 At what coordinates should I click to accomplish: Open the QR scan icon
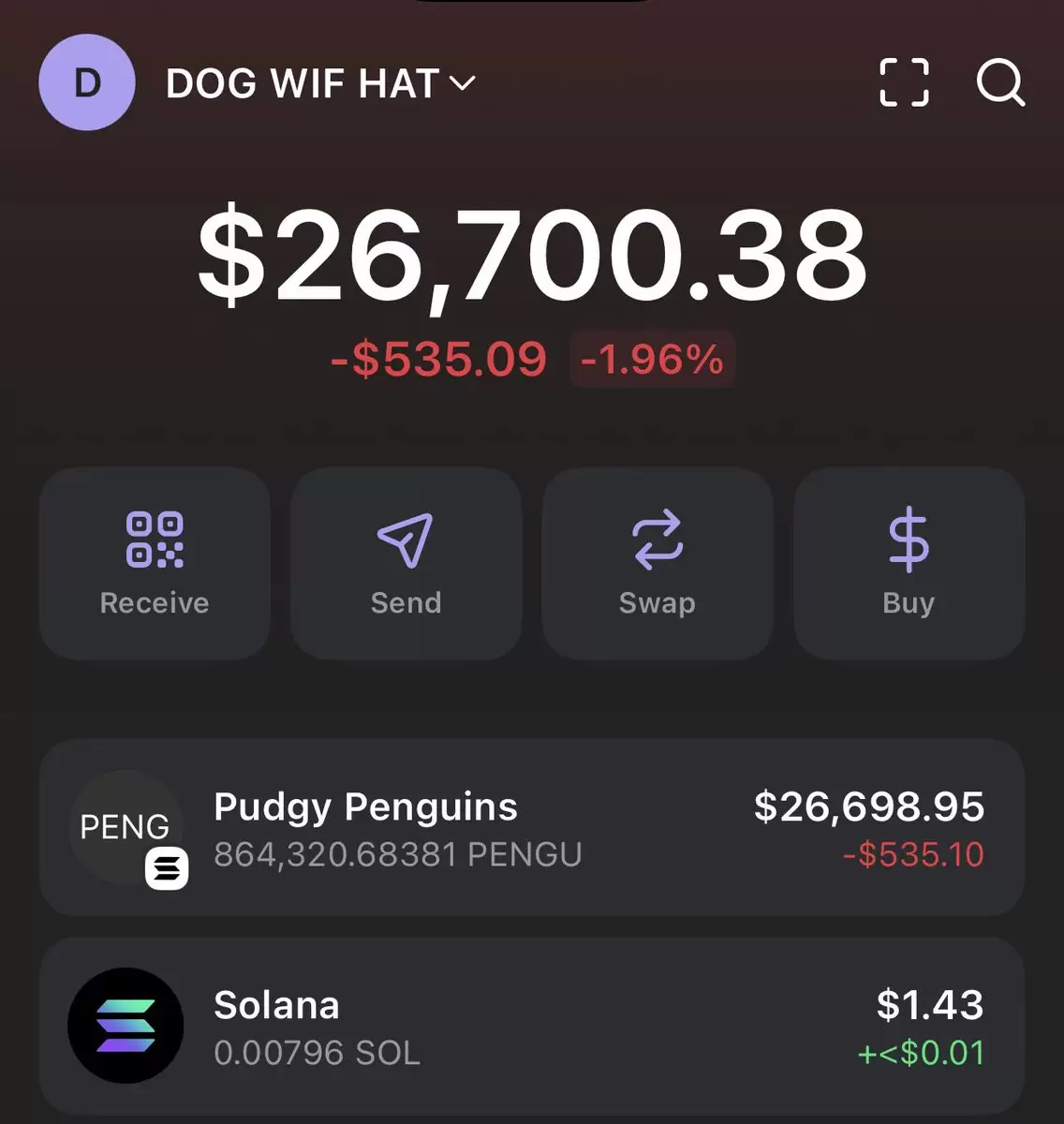click(x=904, y=82)
